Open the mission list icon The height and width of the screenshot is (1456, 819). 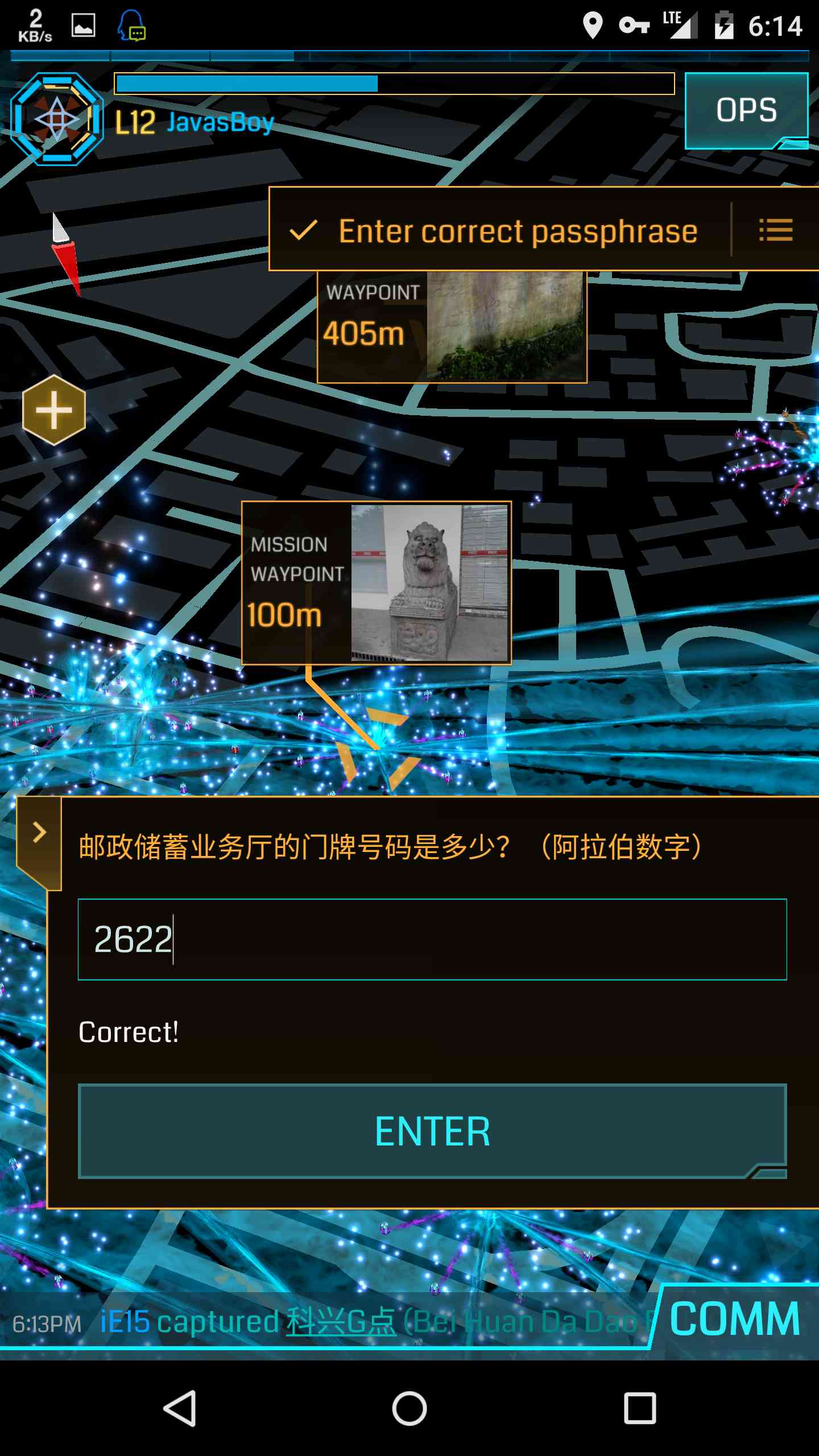click(776, 230)
